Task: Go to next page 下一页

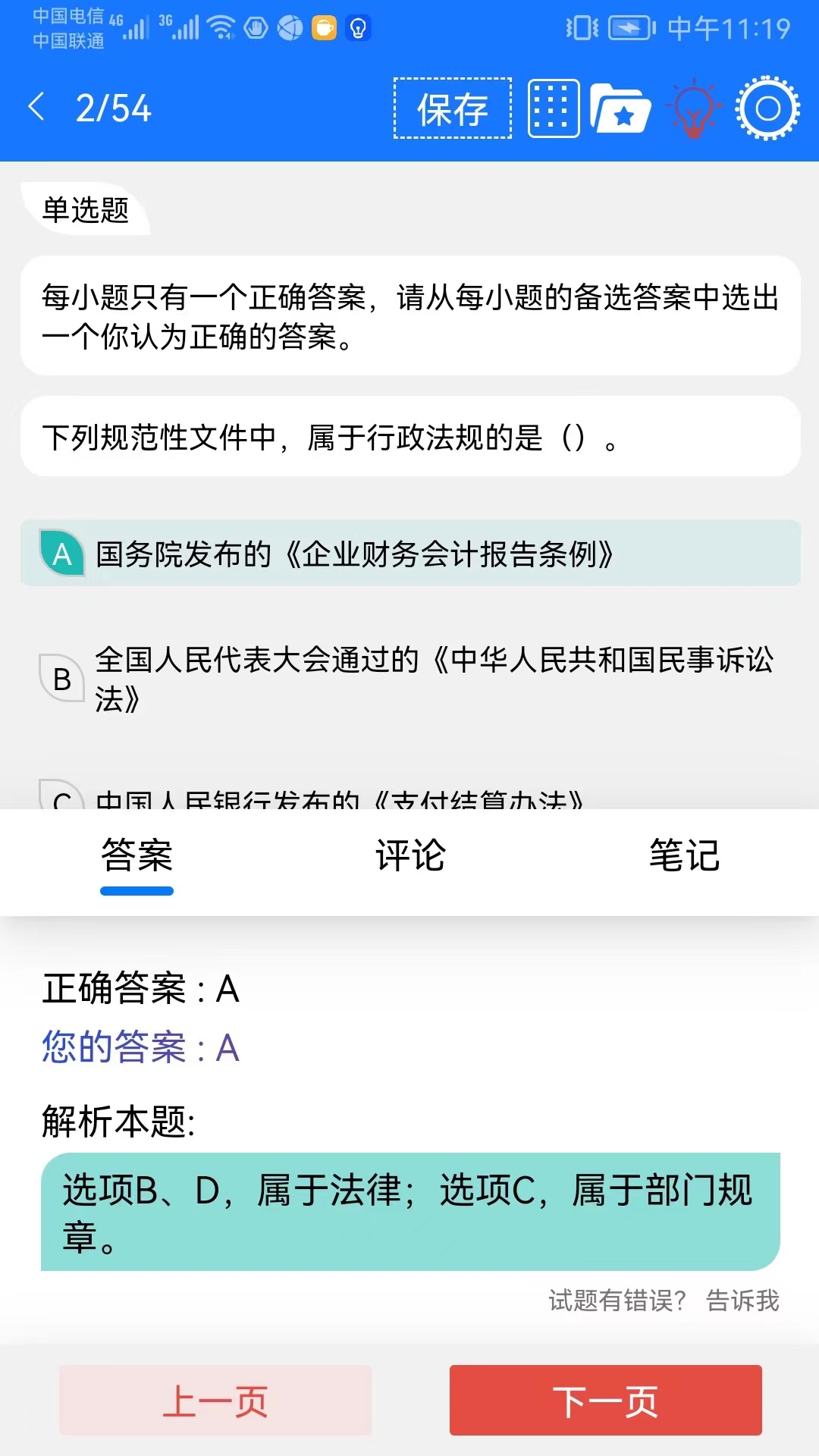Action: pos(605,1401)
